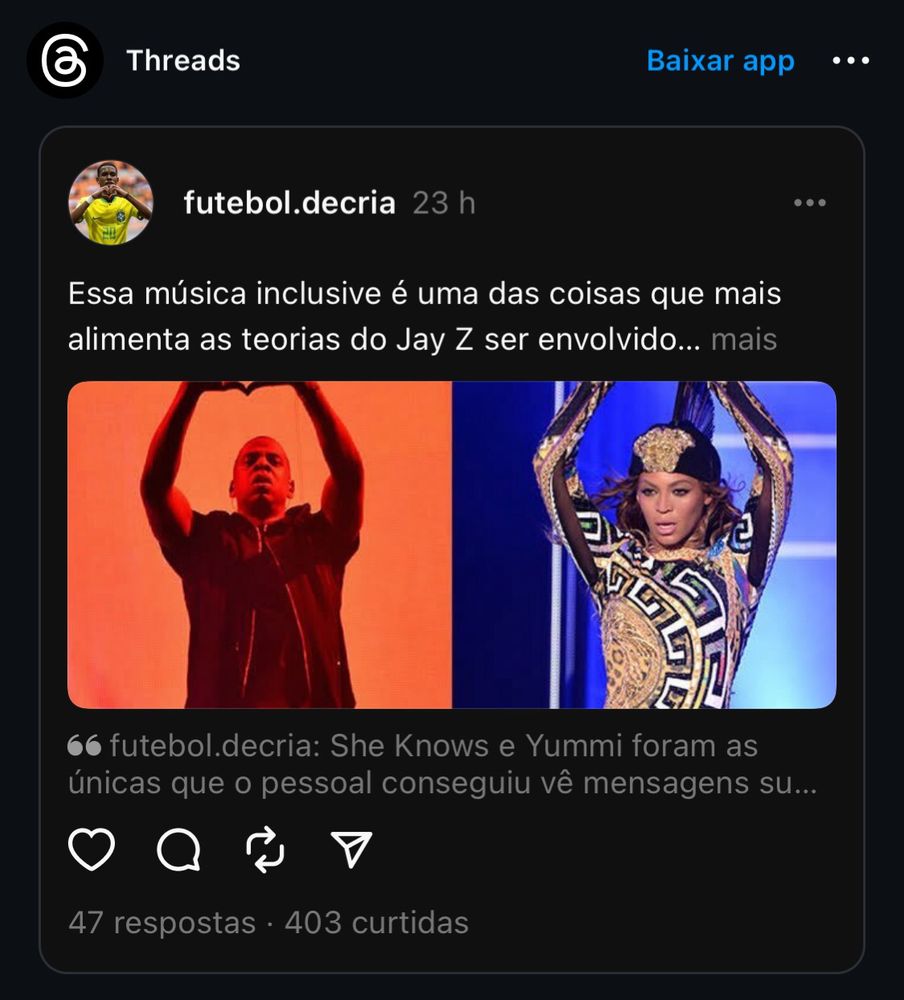Open the futebol.decria username
904x1000 pixels.
tap(289, 203)
